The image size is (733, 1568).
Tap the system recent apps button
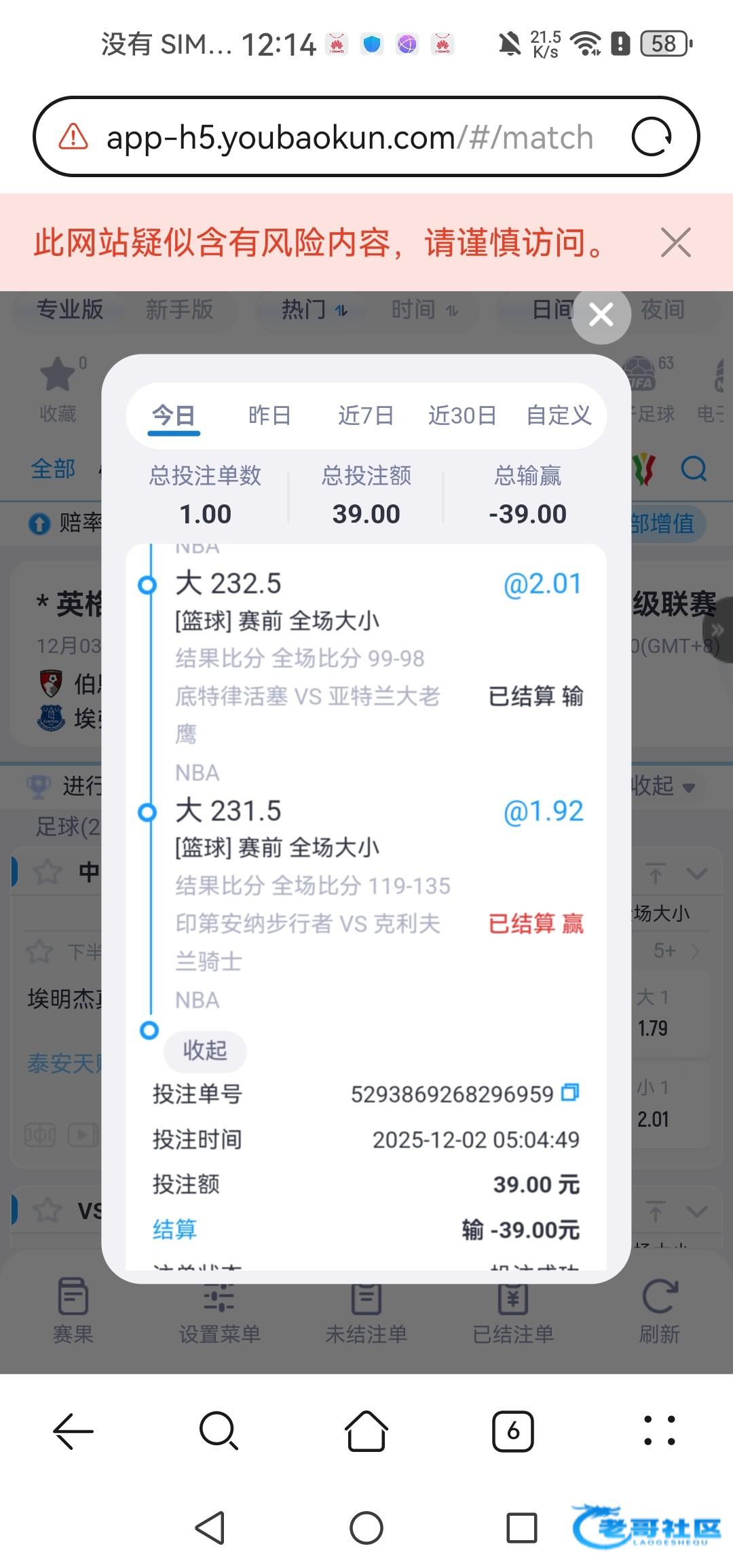(522, 1528)
